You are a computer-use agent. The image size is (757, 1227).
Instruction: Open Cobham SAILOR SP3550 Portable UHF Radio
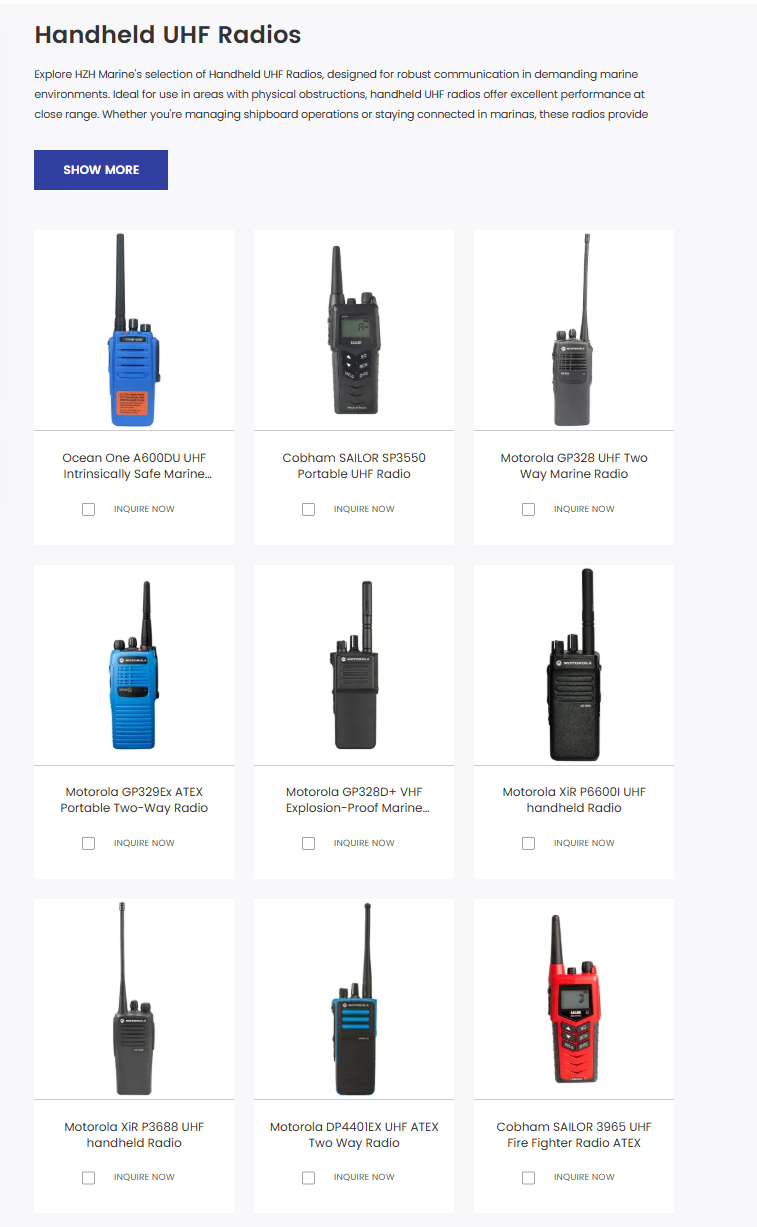coord(354,466)
